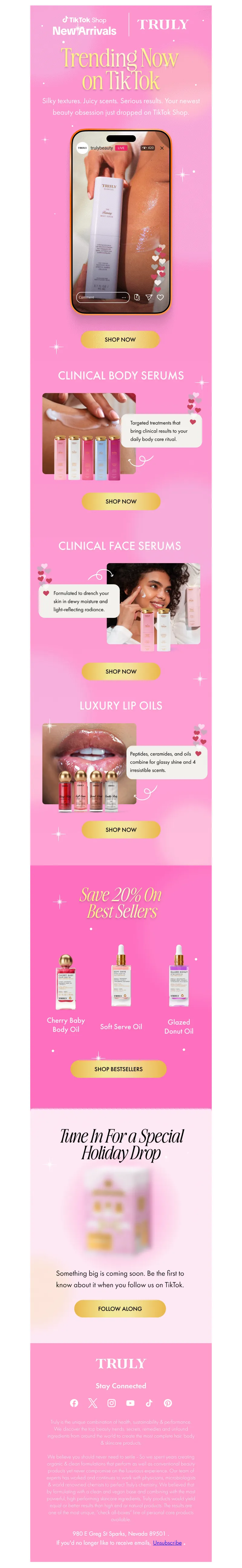
Task: Open Truly's Facebook page icon
Action: (x=74, y=1402)
